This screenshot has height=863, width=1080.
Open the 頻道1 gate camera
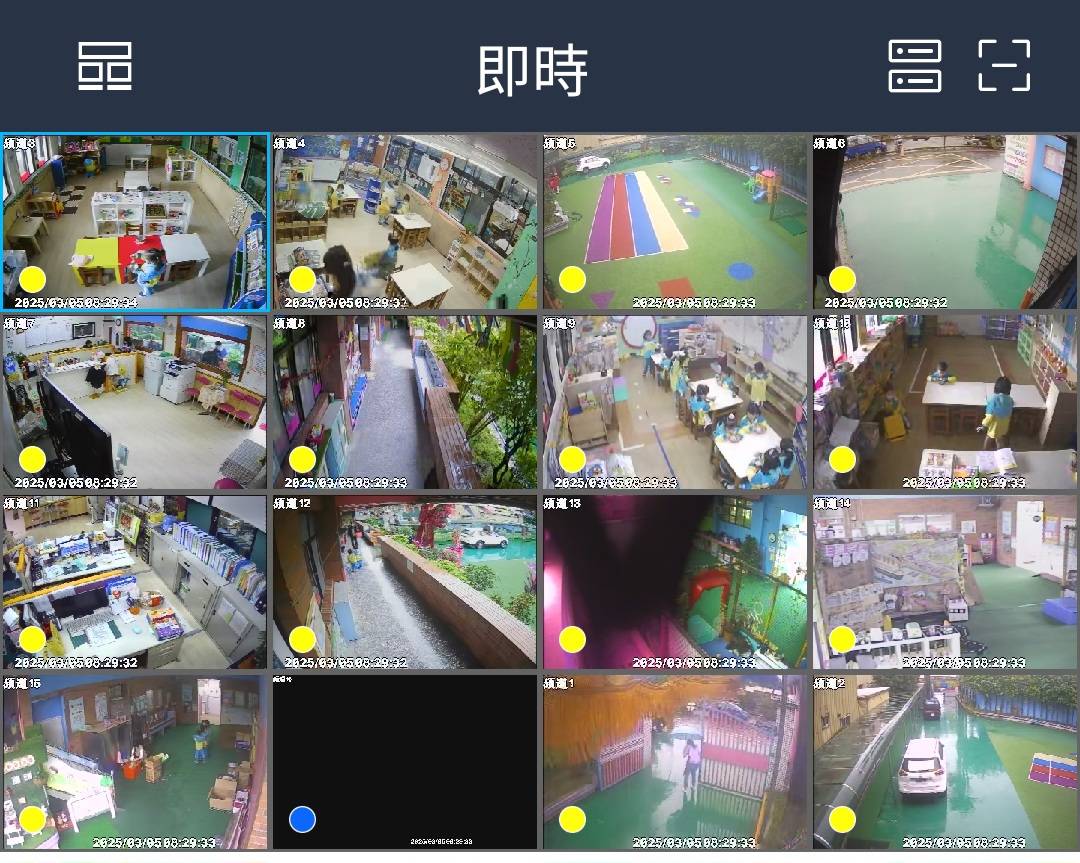[x=675, y=762]
